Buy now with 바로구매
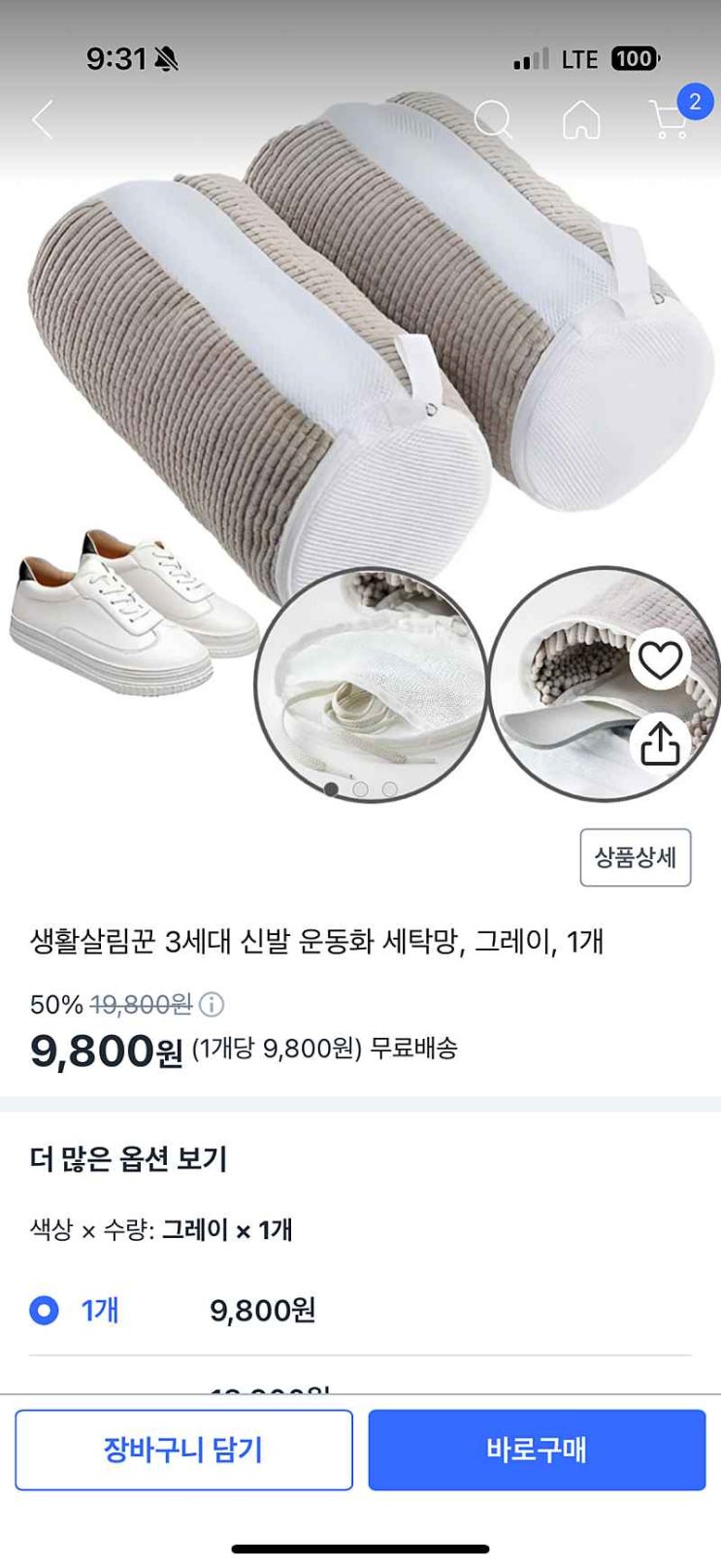 536,1450
